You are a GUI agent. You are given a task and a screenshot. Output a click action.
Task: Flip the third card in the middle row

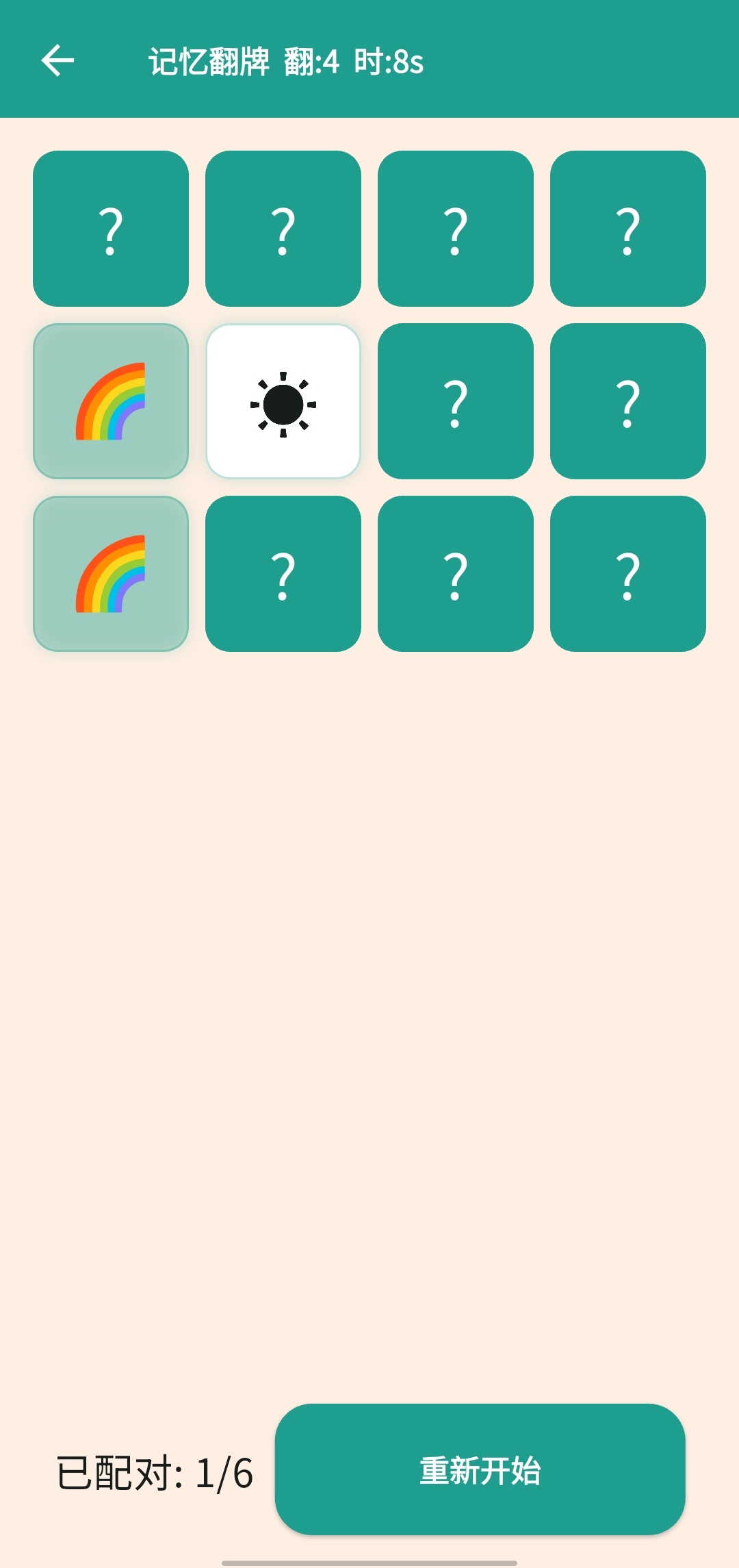point(455,402)
